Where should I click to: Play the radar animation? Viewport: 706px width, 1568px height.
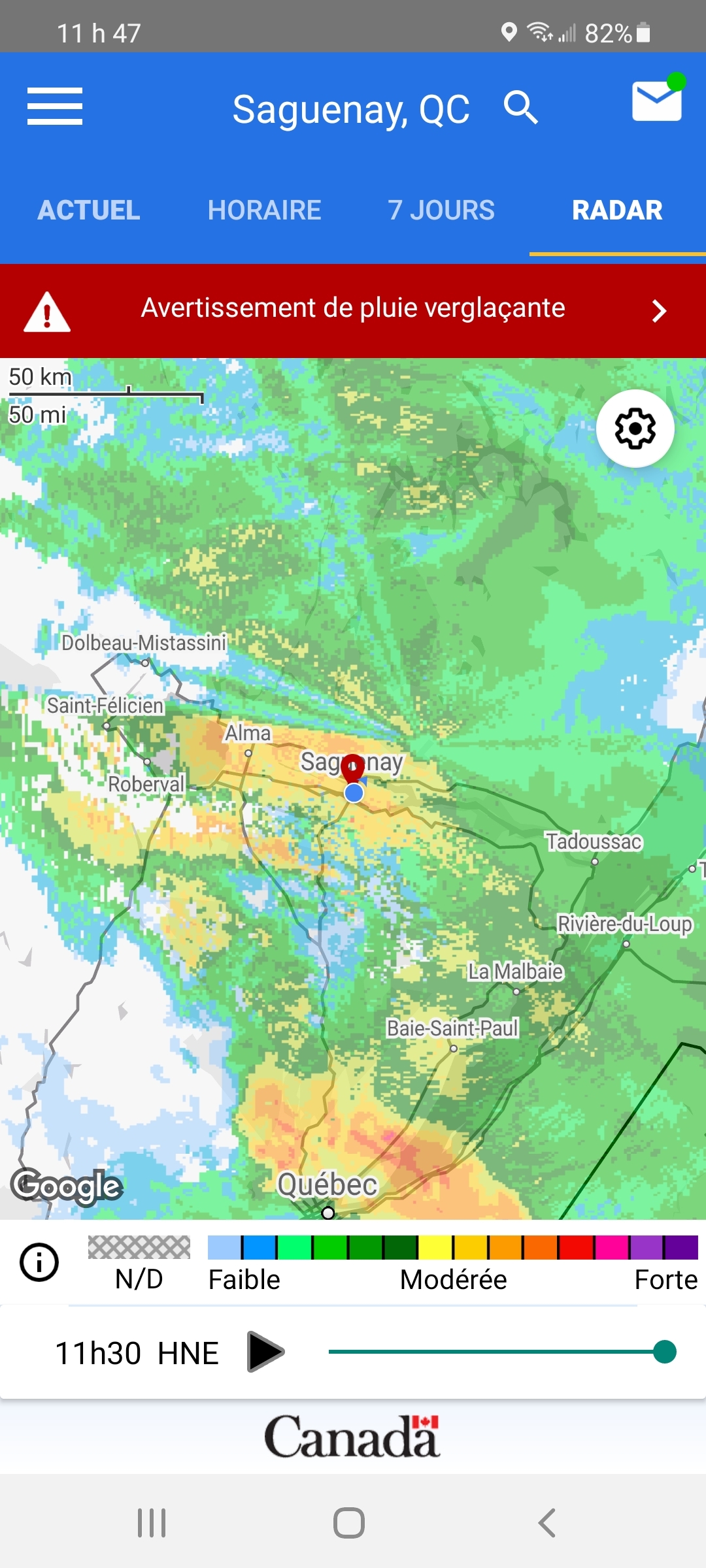[x=265, y=1352]
